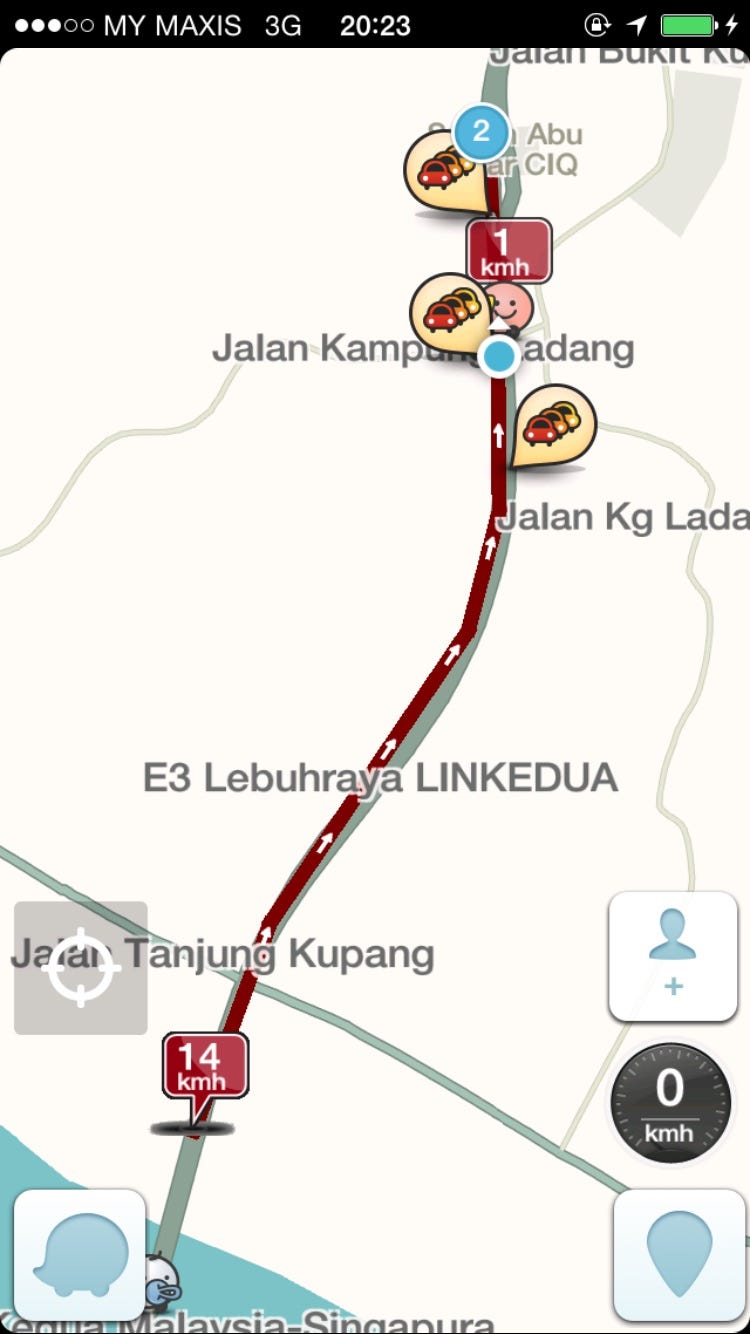Open the Waze main menu button
This screenshot has width=750, height=1334.
pyautogui.click(x=80, y=1254)
